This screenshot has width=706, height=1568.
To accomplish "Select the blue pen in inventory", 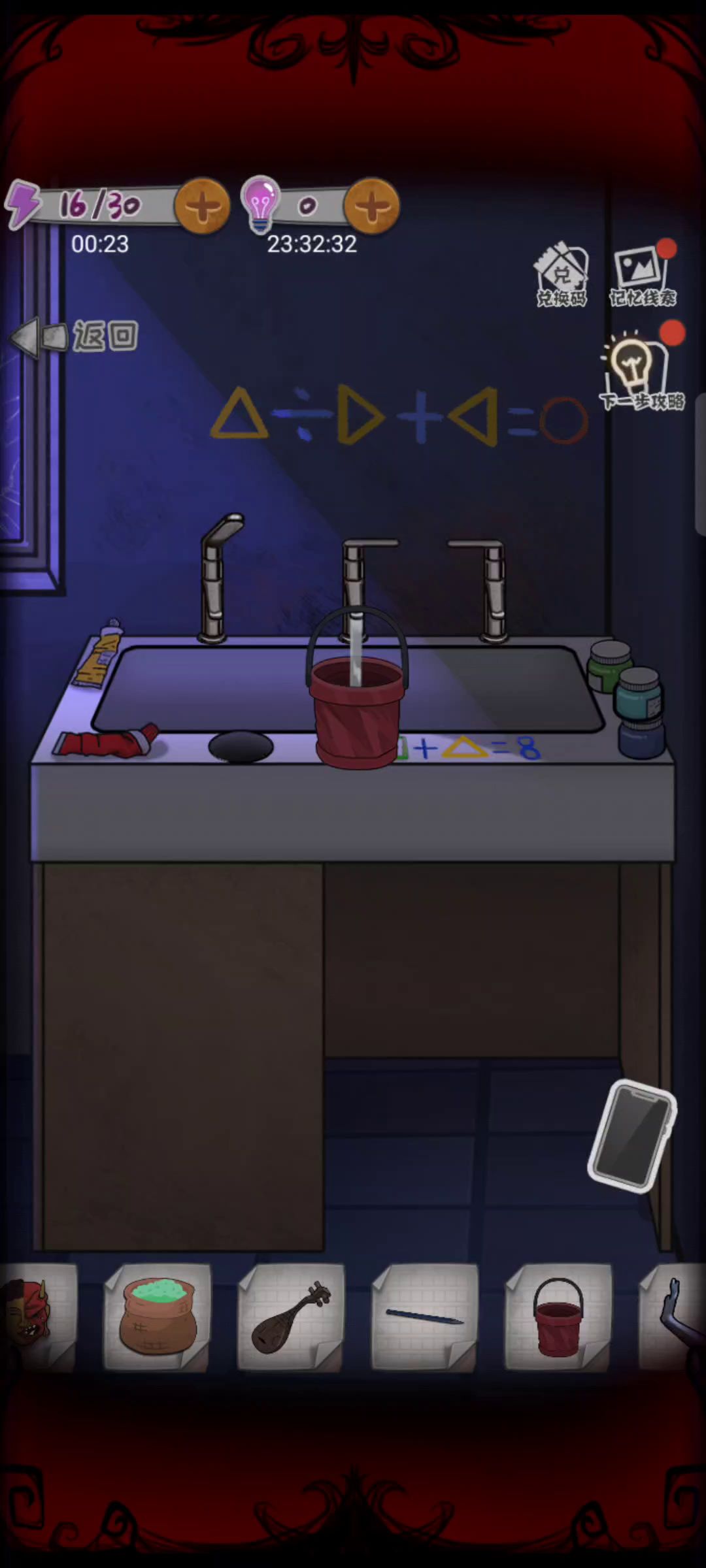I will [x=425, y=1316].
